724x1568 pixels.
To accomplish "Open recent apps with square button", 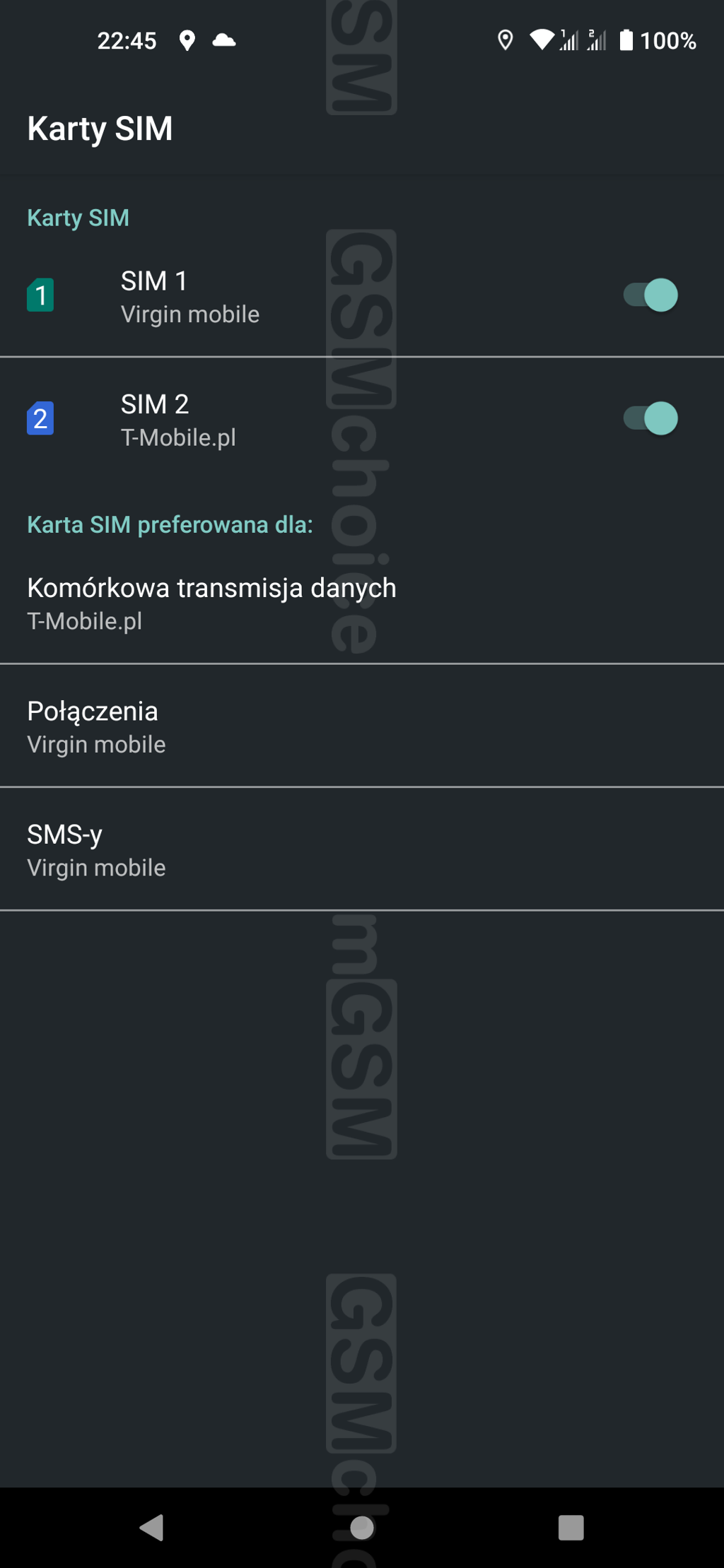I will pyautogui.click(x=571, y=1527).
